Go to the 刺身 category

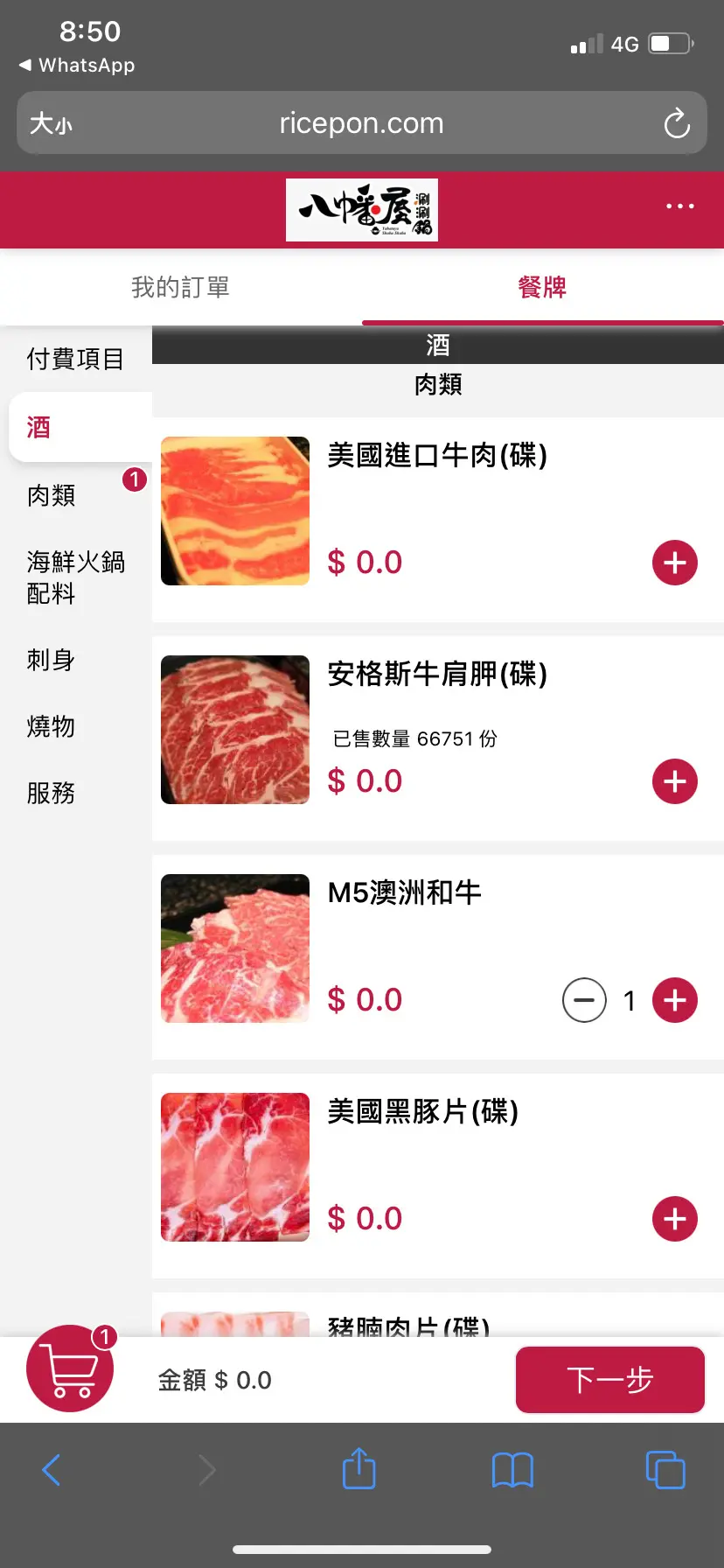tap(51, 660)
